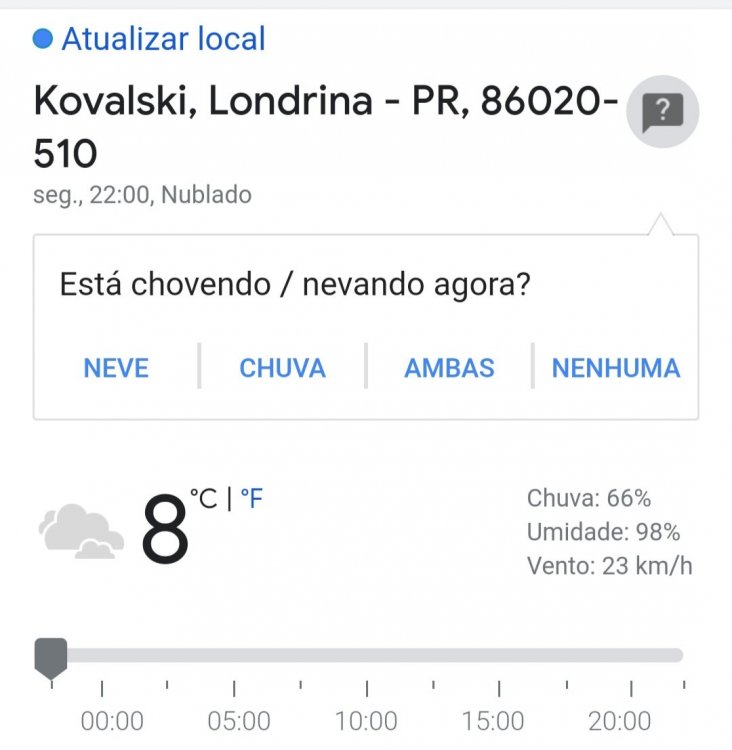Tap the hourly forecast slider handle
This screenshot has height=750, width=732.
coord(51,657)
